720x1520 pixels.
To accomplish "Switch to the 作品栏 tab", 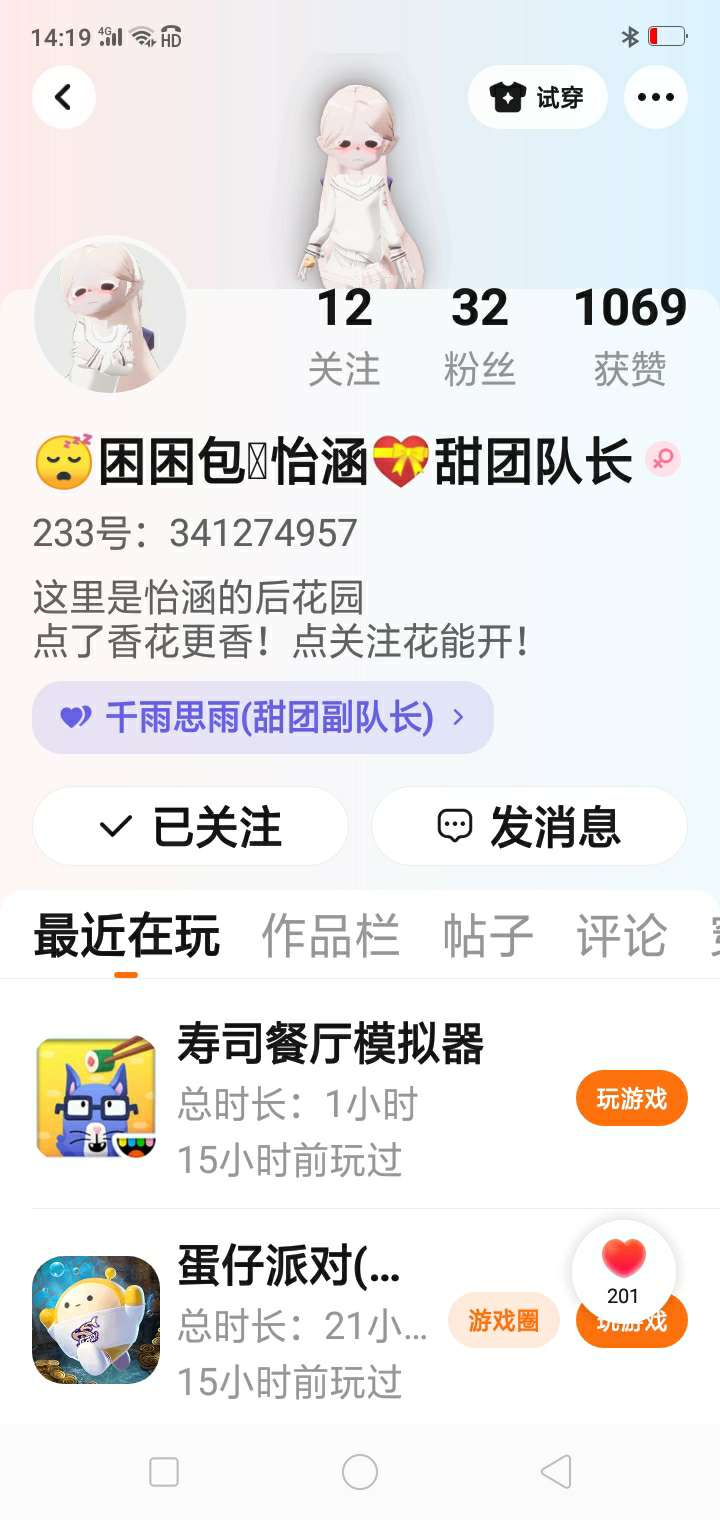I will point(330,937).
